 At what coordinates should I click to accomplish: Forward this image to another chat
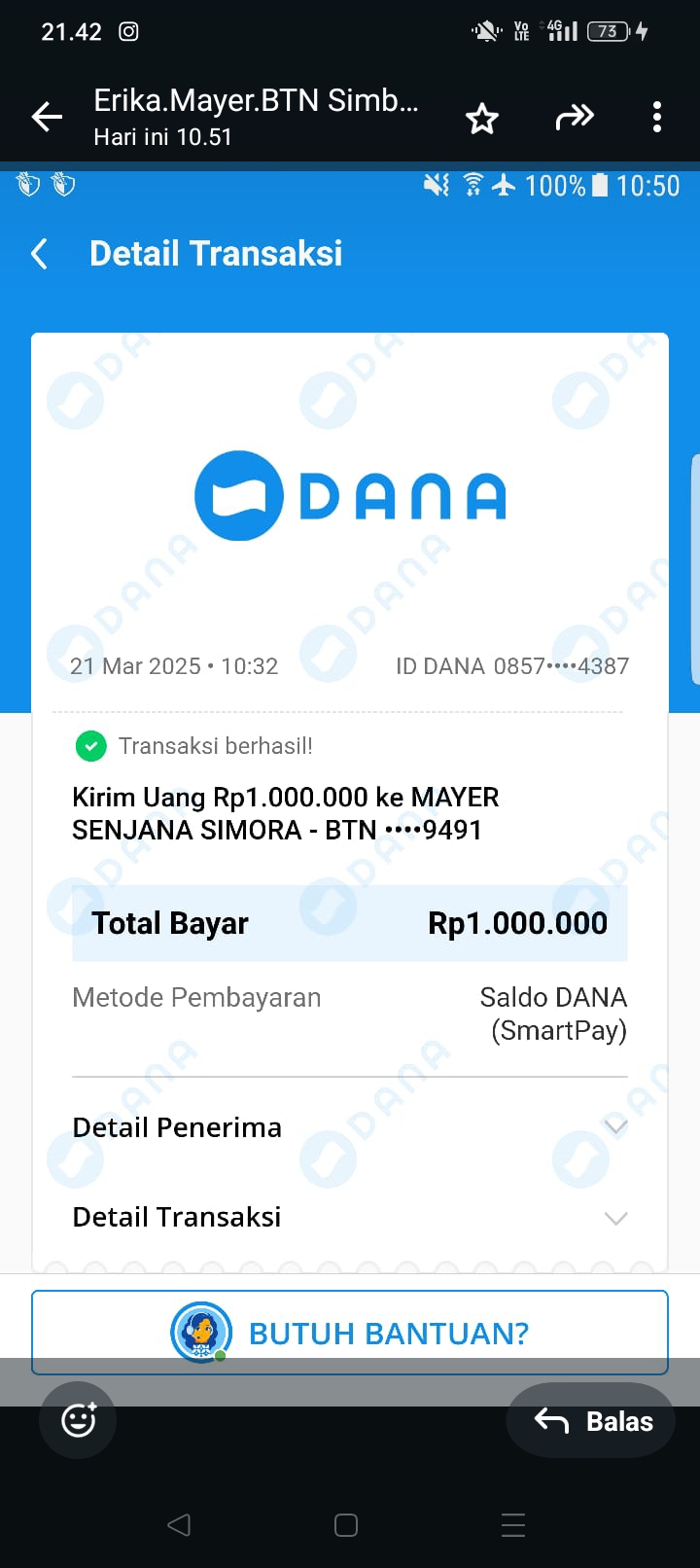tap(574, 118)
